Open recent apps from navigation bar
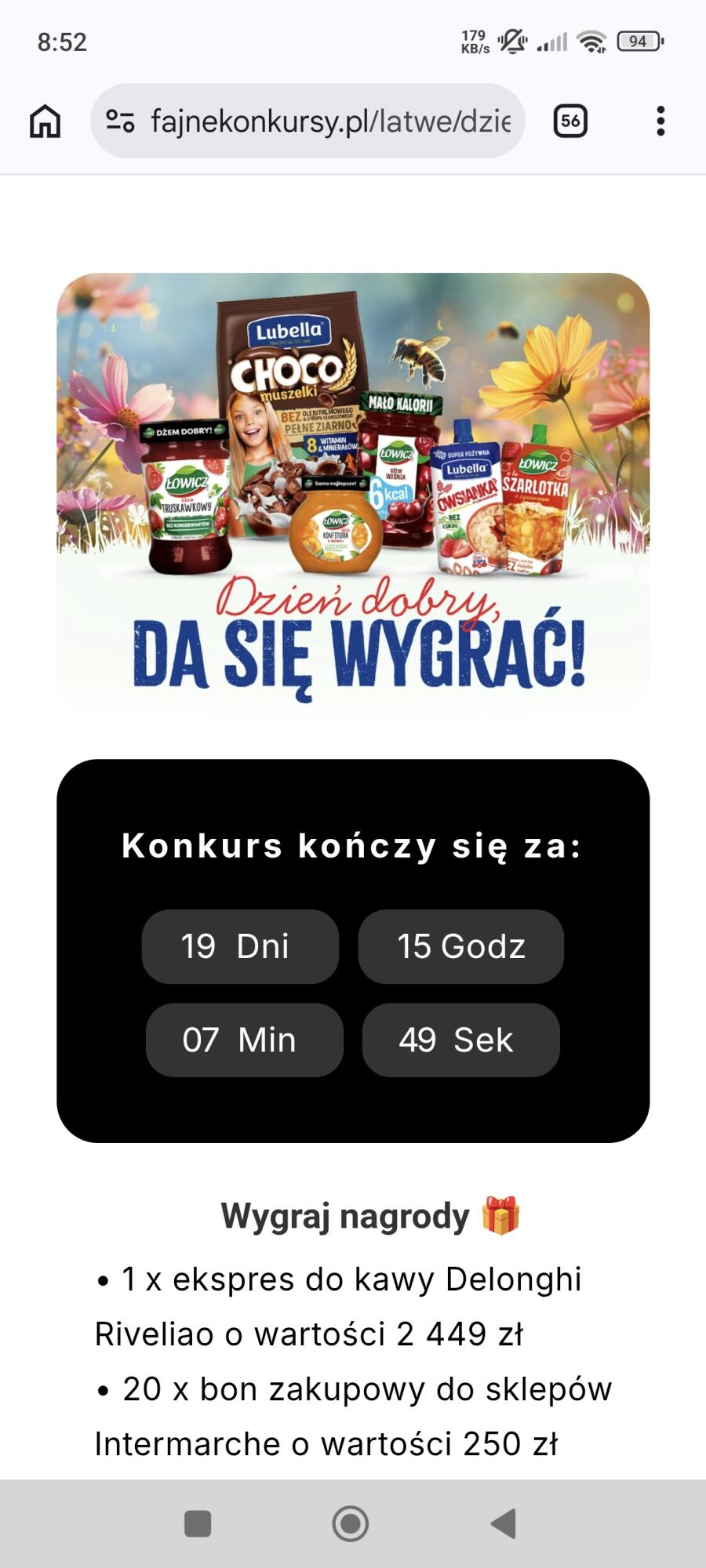Screen dimensions: 706x1568 (x=198, y=1523)
